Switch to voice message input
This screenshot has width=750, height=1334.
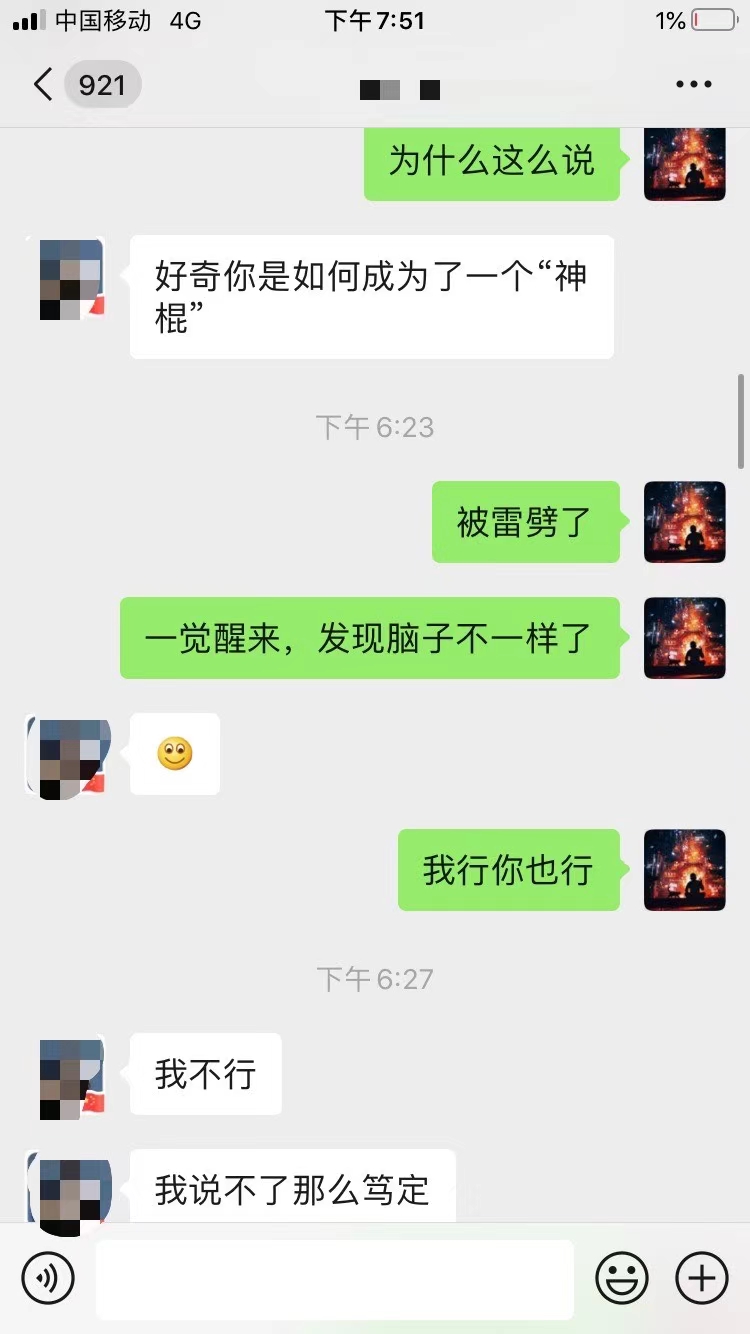click(x=48, y=1277)
